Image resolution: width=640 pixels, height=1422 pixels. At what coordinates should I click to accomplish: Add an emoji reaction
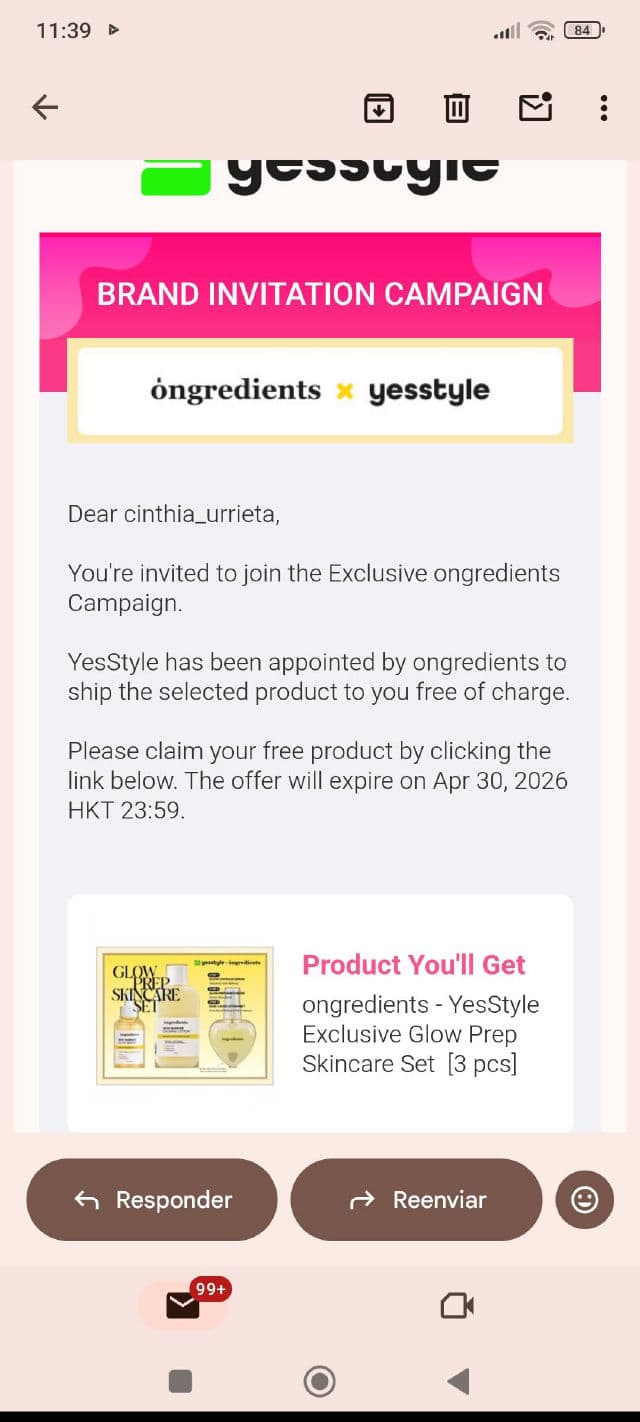pyautogui.click(x=584, y=1199)
